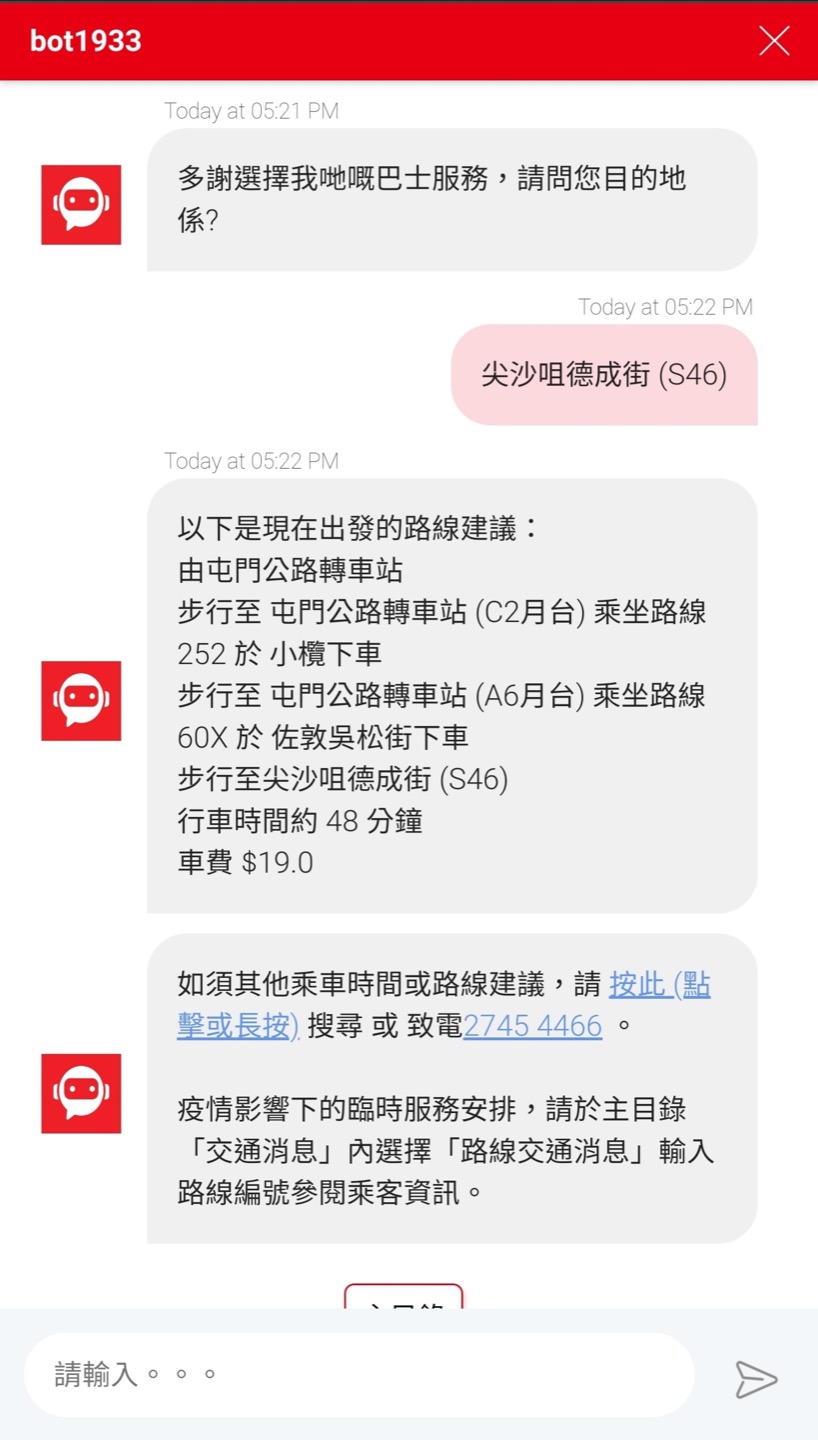This screenshot has width=818, height=1440.
Task: Tap the partially visible 主目錄 button
Action: pyautogui.click(x=403, y=1298)
